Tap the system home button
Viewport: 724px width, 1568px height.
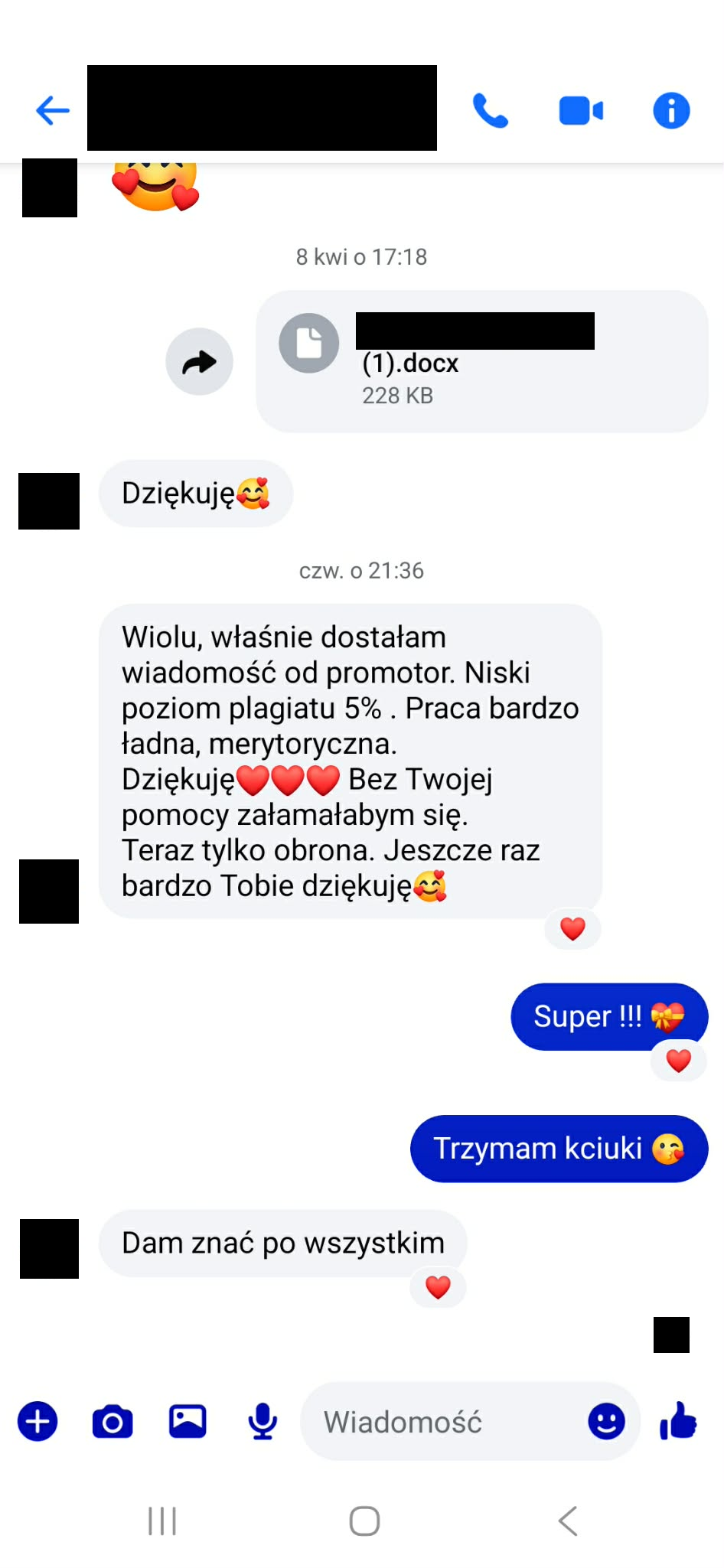(x=364, y=1521)
